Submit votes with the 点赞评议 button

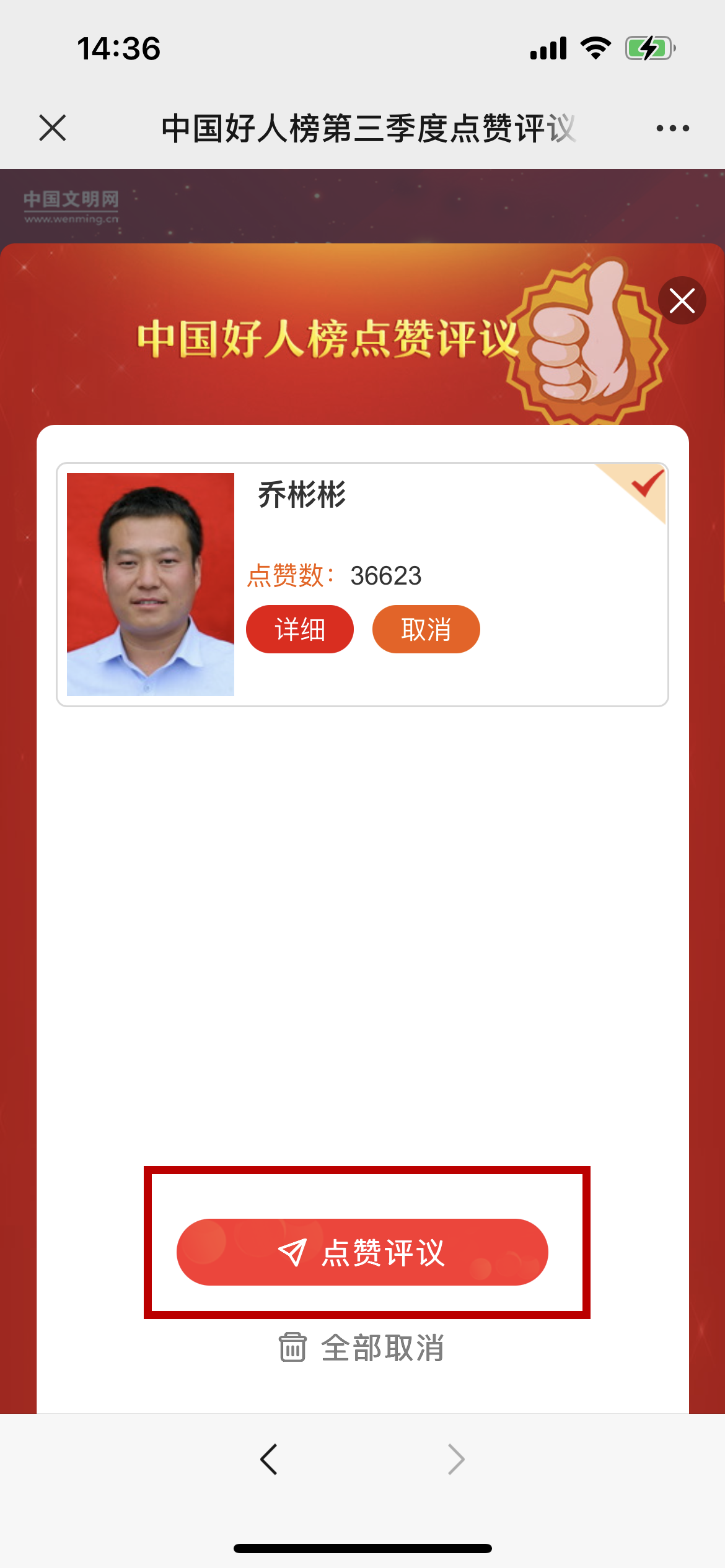point(362,1252)
